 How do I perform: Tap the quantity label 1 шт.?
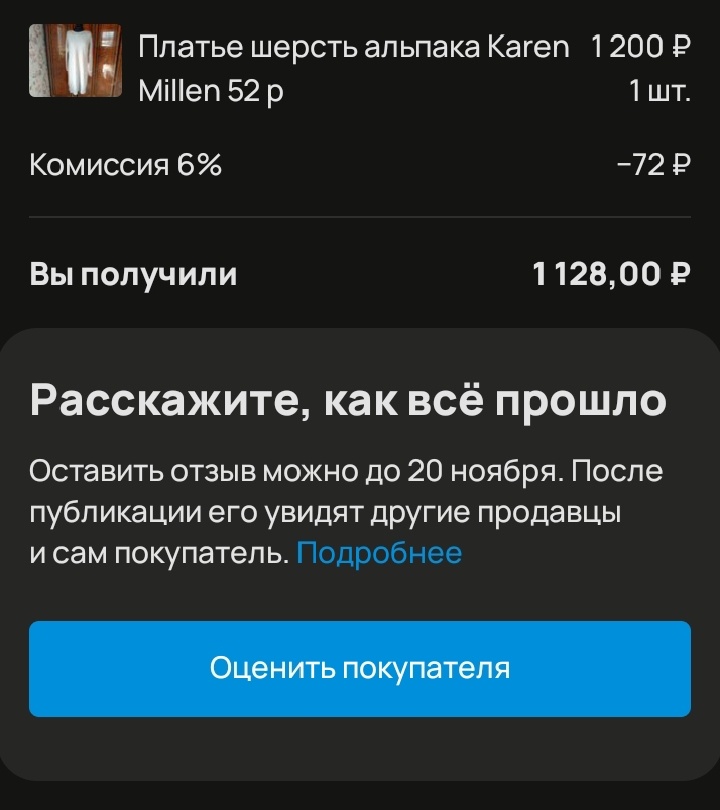coord(658,92)
